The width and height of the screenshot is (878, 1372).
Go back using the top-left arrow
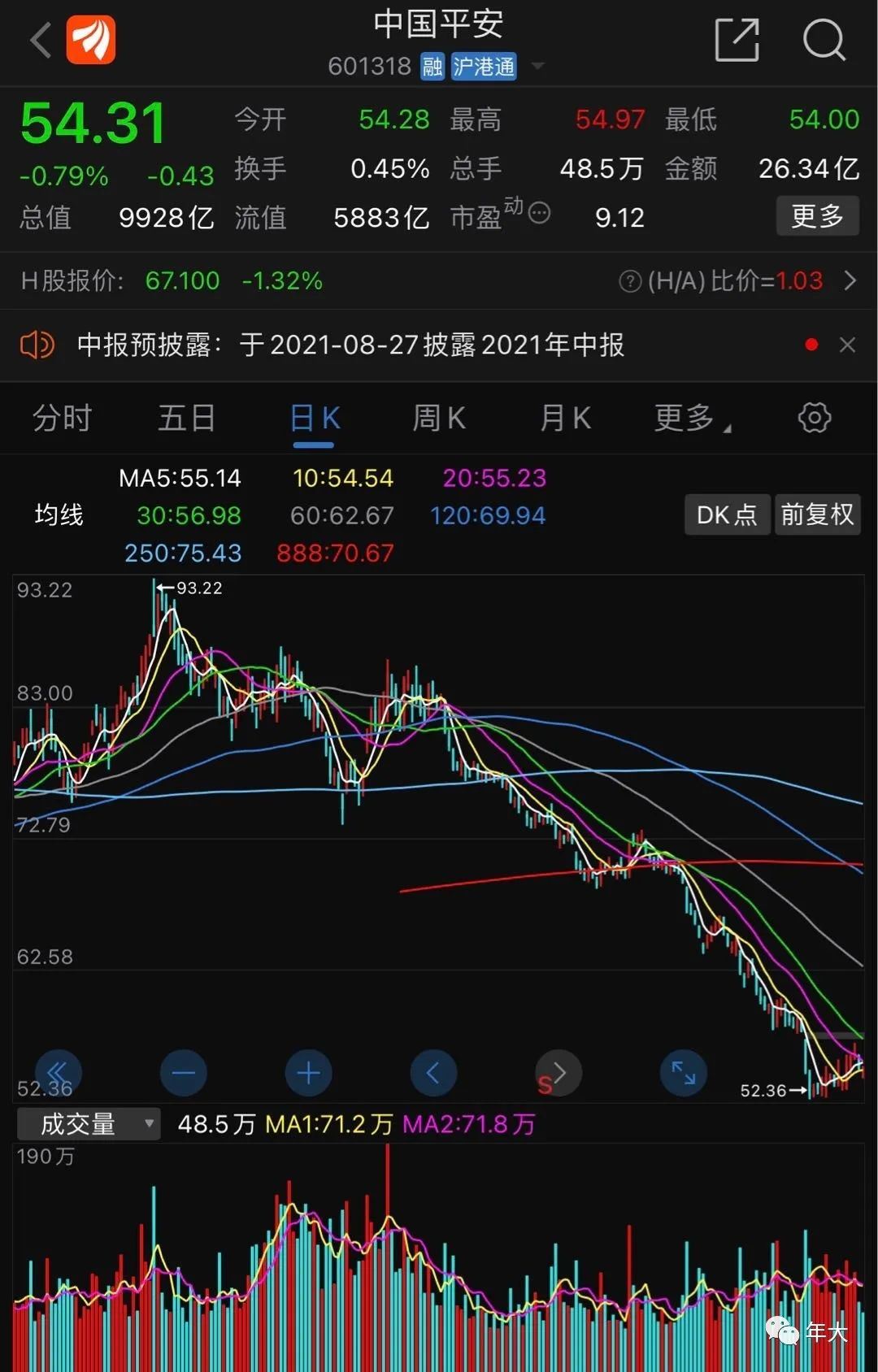[41, 39]
